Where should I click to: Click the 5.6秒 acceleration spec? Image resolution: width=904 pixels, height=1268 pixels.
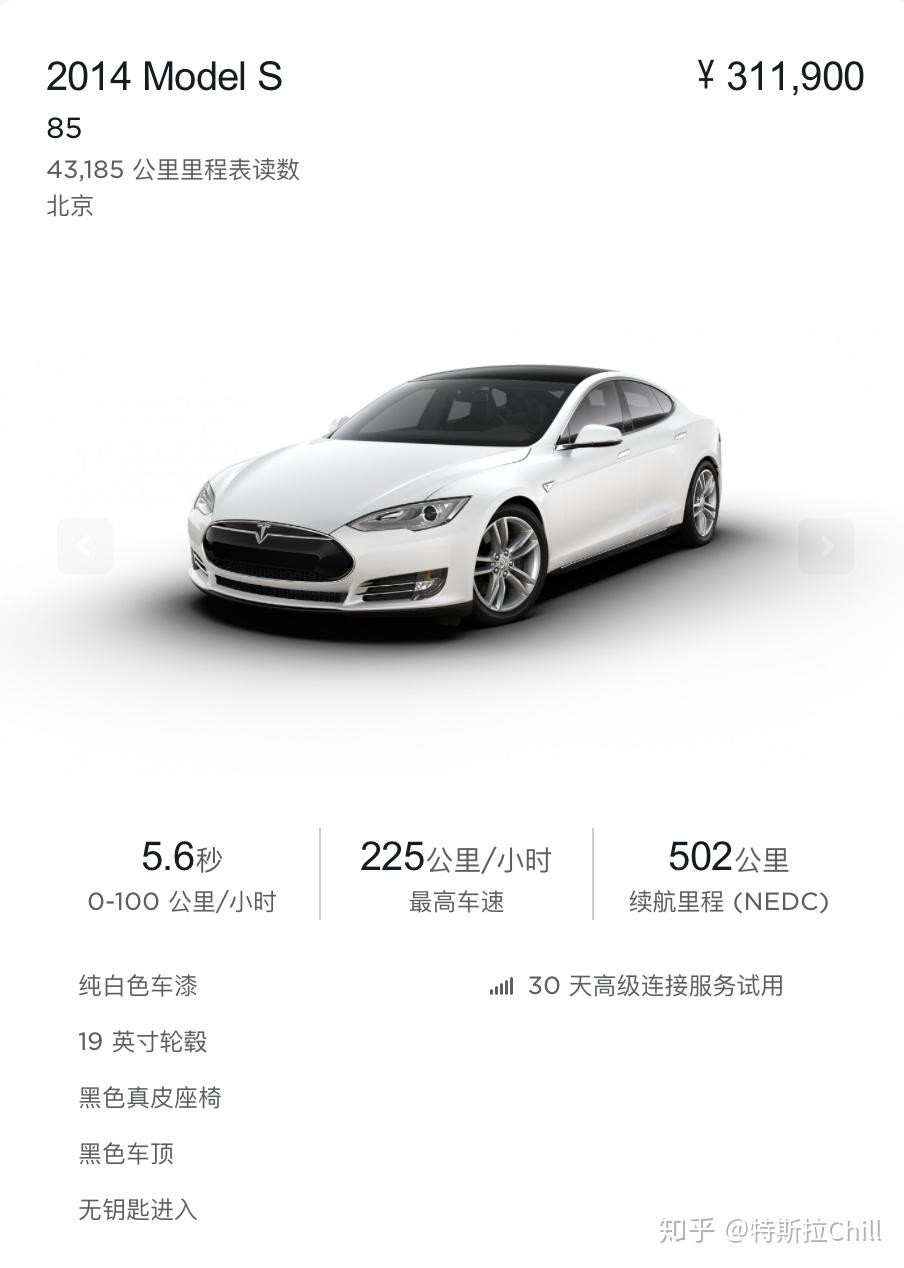[181, 857]
